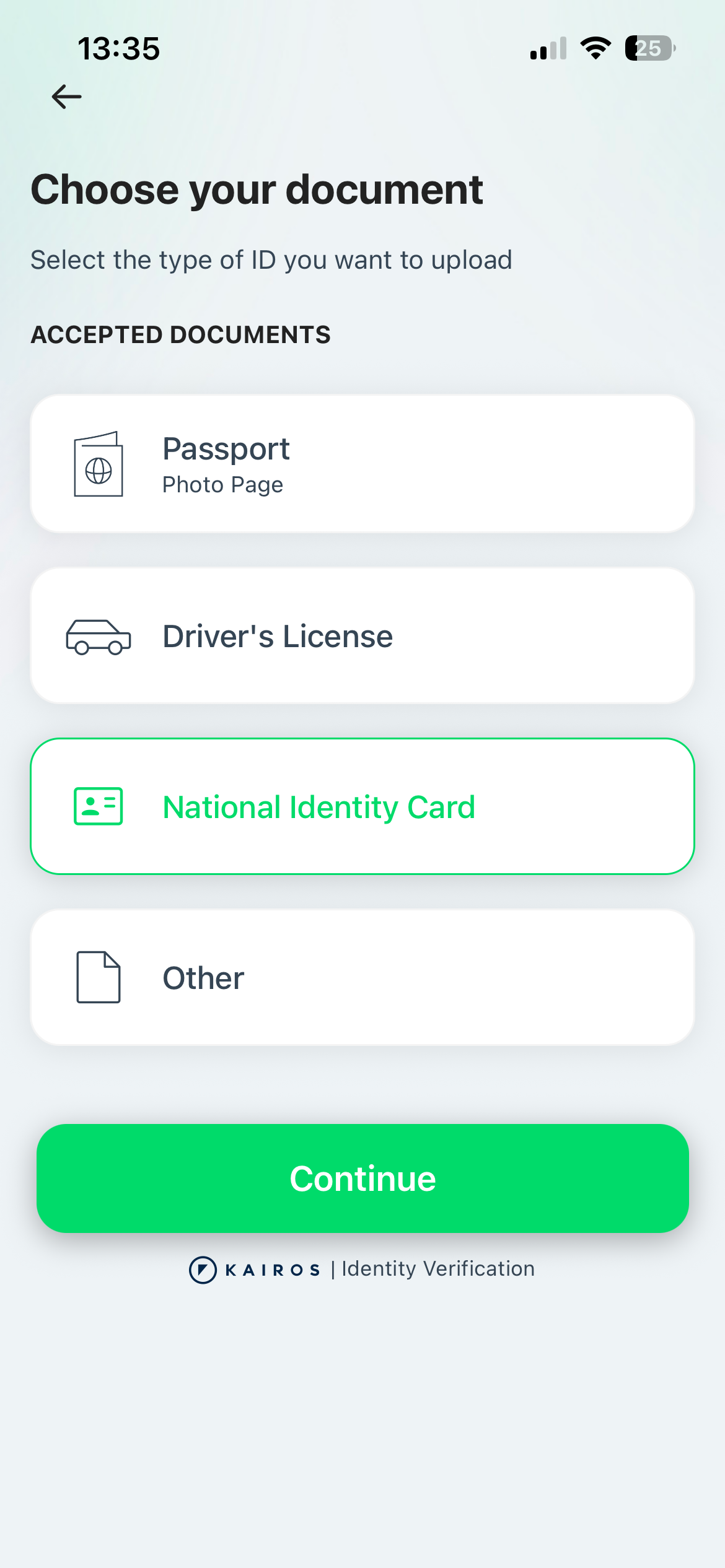725x1568 pixels.
Task: Go back using the arrow icon
Action: tap(66, 97)
